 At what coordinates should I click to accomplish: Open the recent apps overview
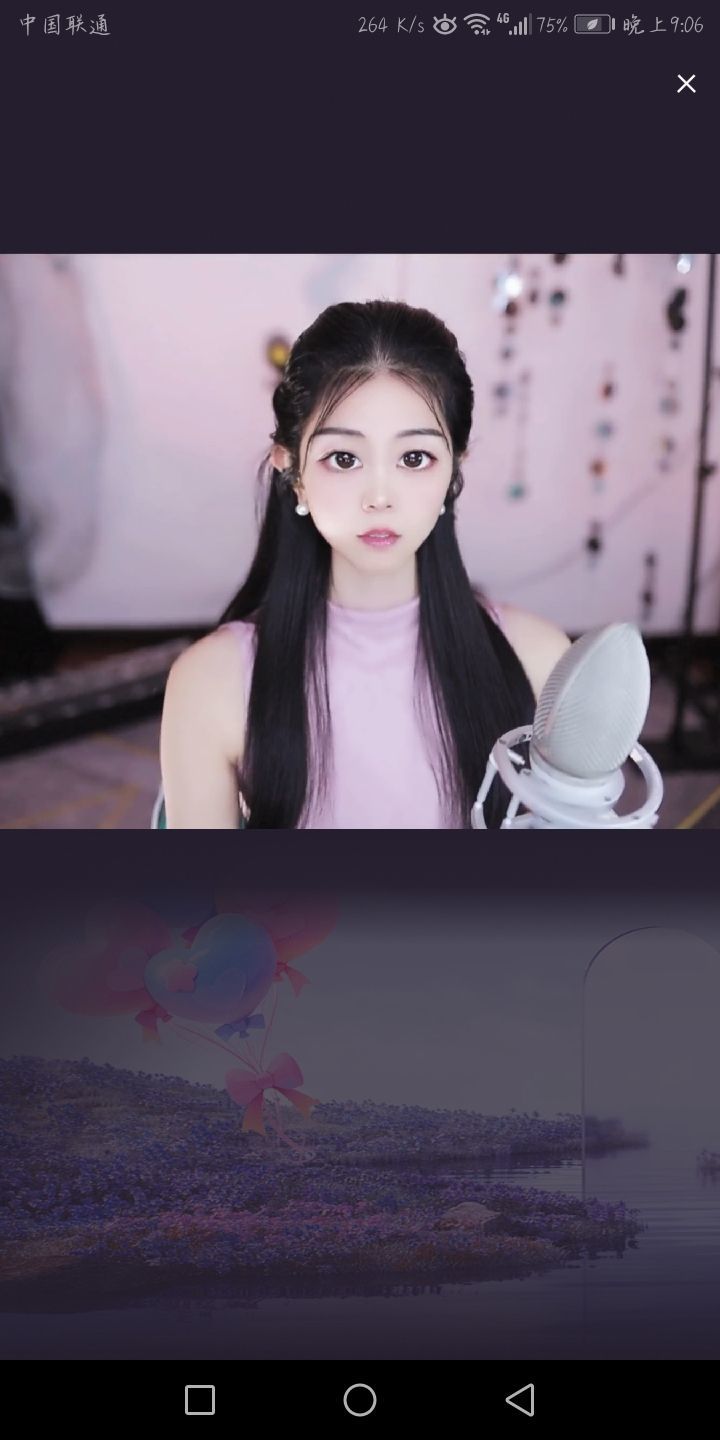coord(200,1400)
